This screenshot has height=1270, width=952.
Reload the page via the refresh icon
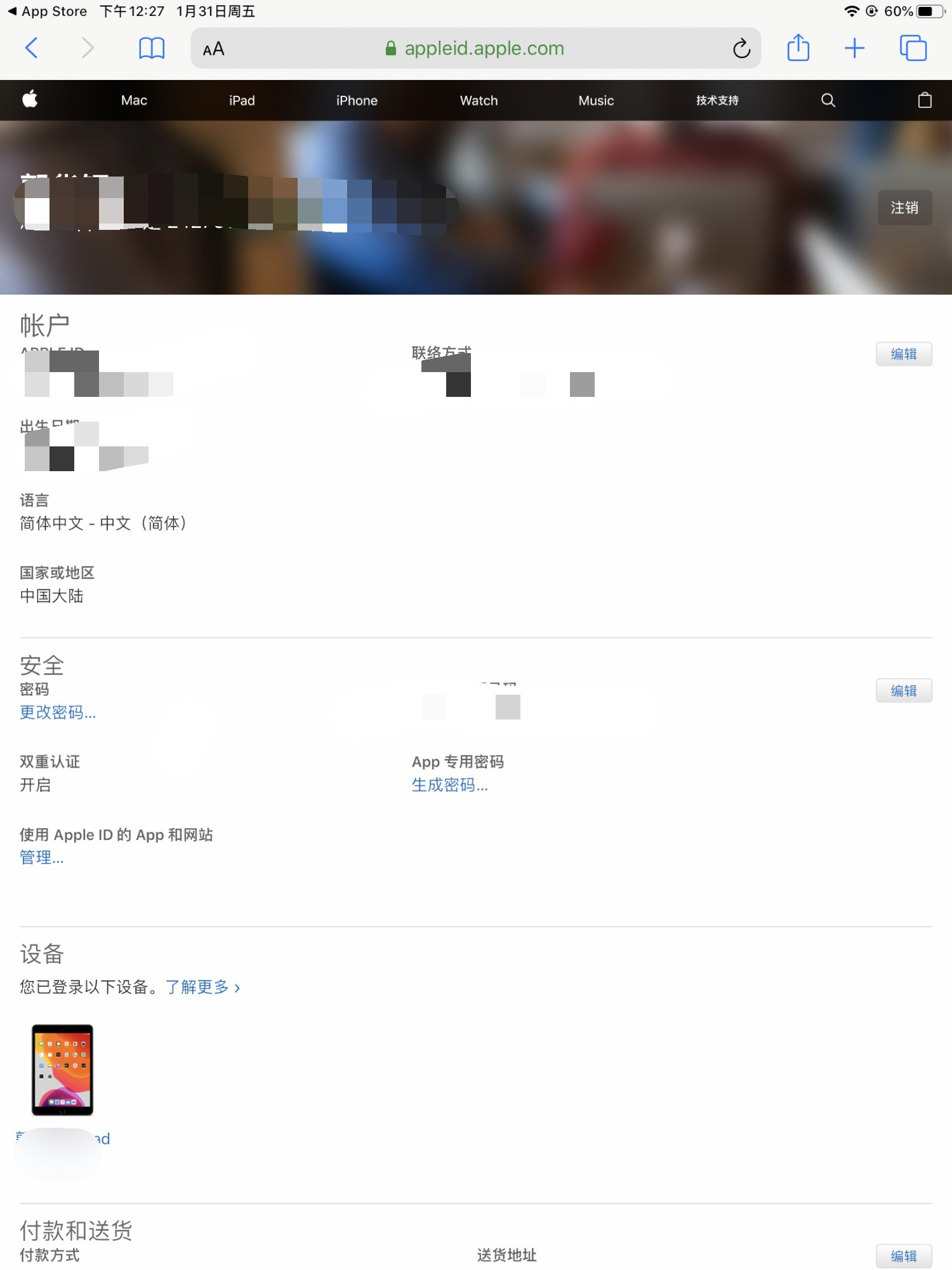740,47
